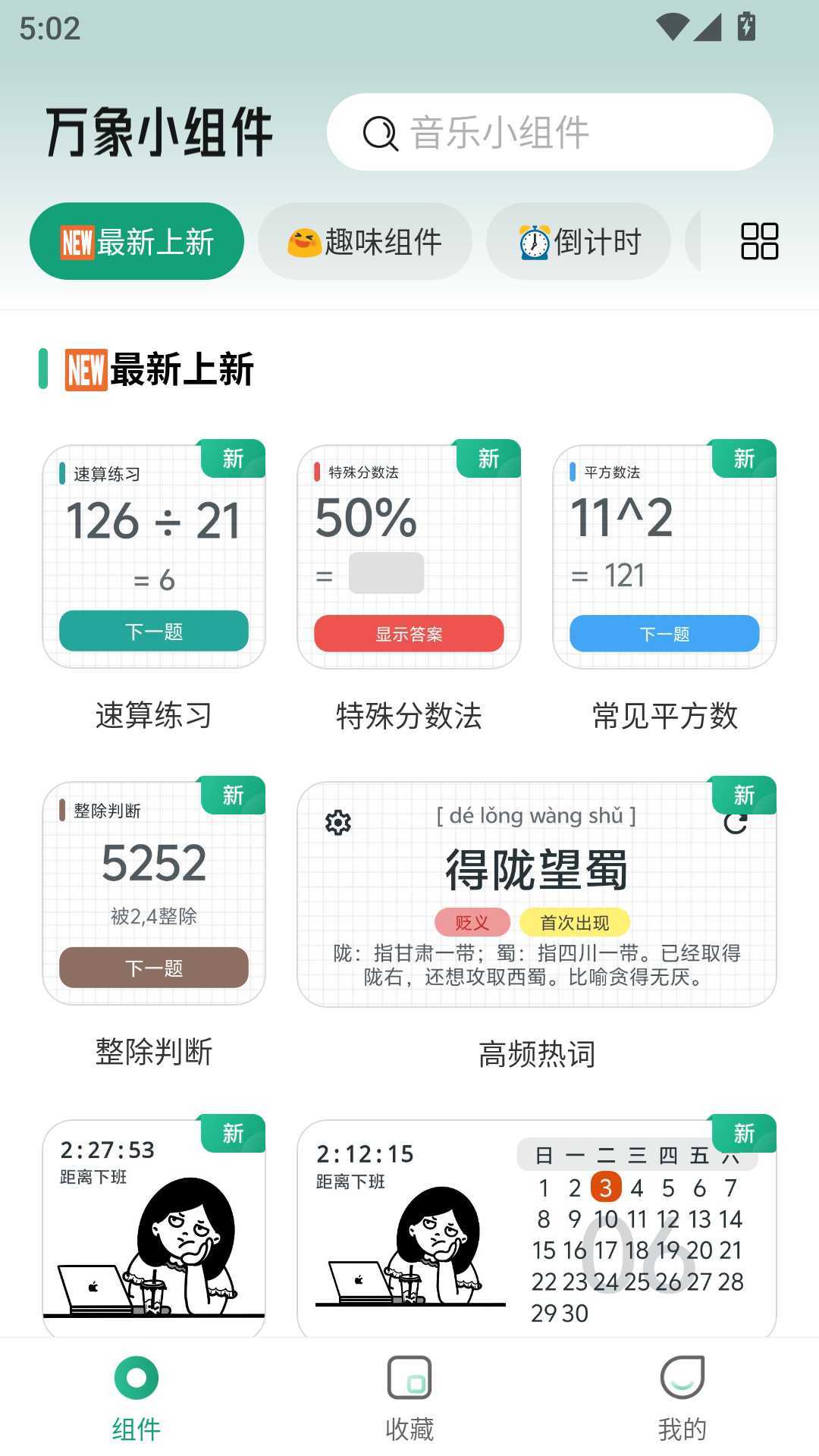Tap the 贬义 tag on the idiom widget
The image size is (819, 1456).
[472, 922]
